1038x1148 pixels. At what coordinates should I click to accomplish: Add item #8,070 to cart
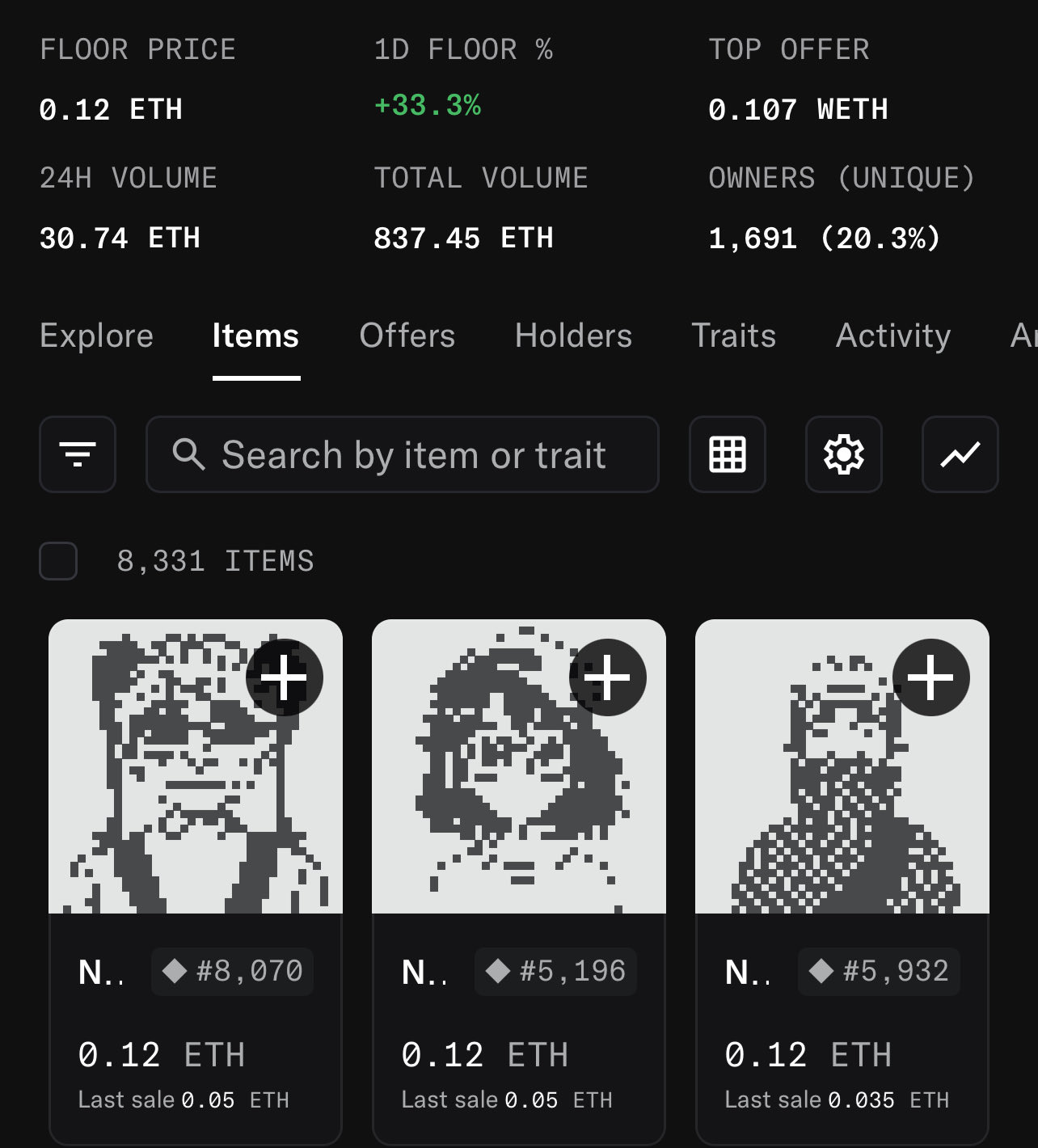284,677
